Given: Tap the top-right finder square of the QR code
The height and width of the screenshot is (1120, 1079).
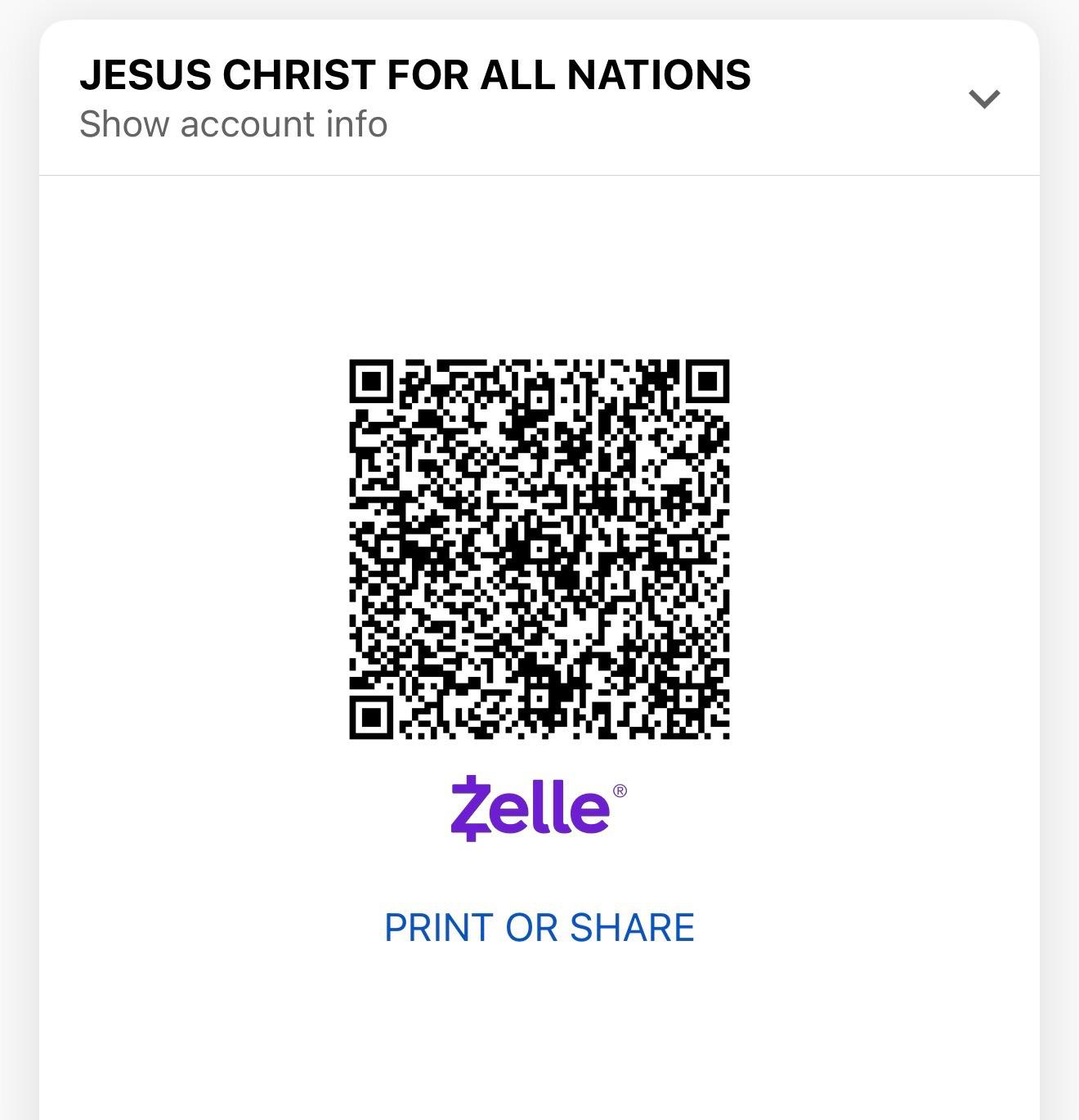Looking at the screenshot, I should 708,381.
